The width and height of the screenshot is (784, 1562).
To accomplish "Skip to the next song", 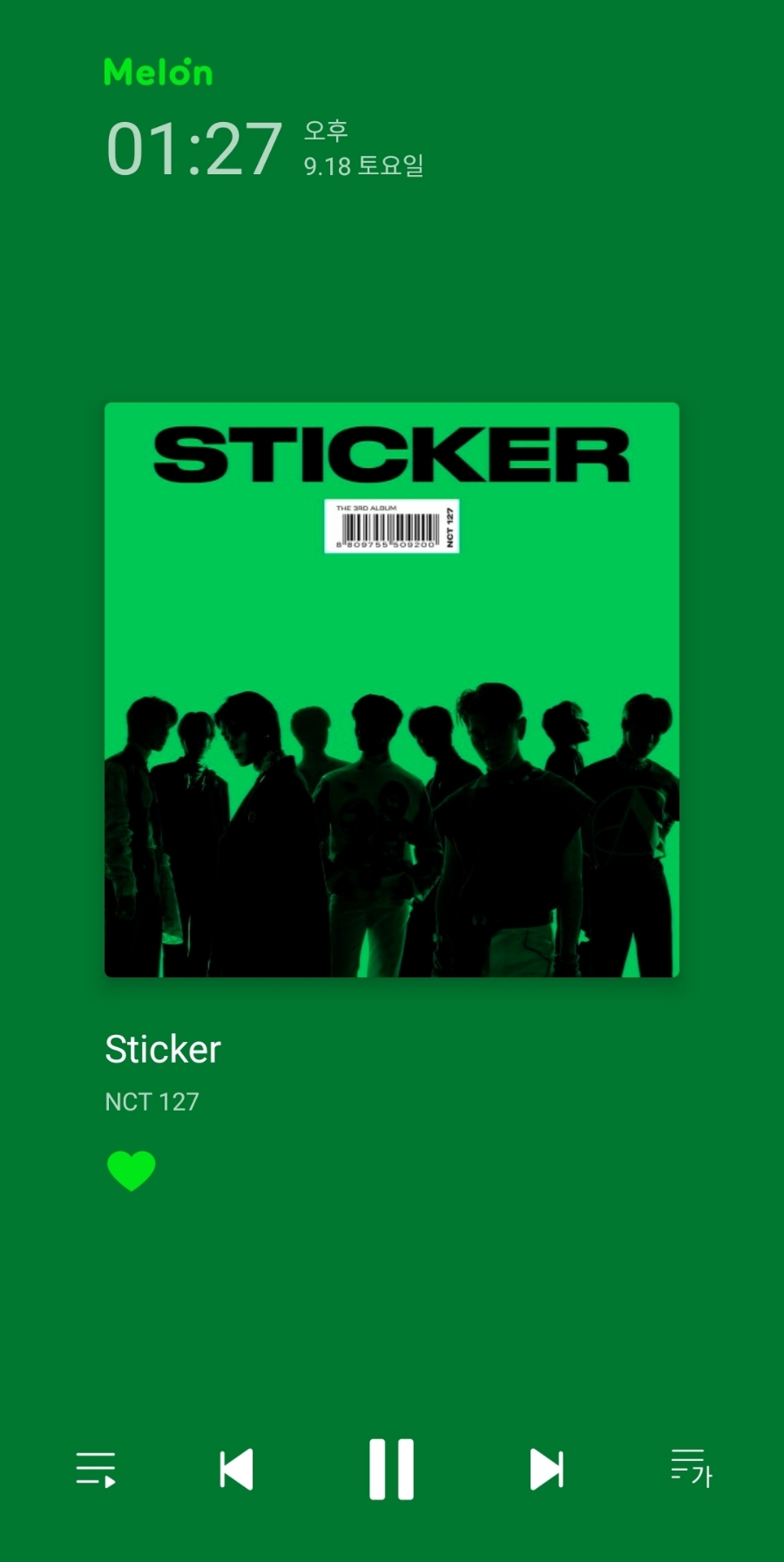I will tap(546, 1469).
